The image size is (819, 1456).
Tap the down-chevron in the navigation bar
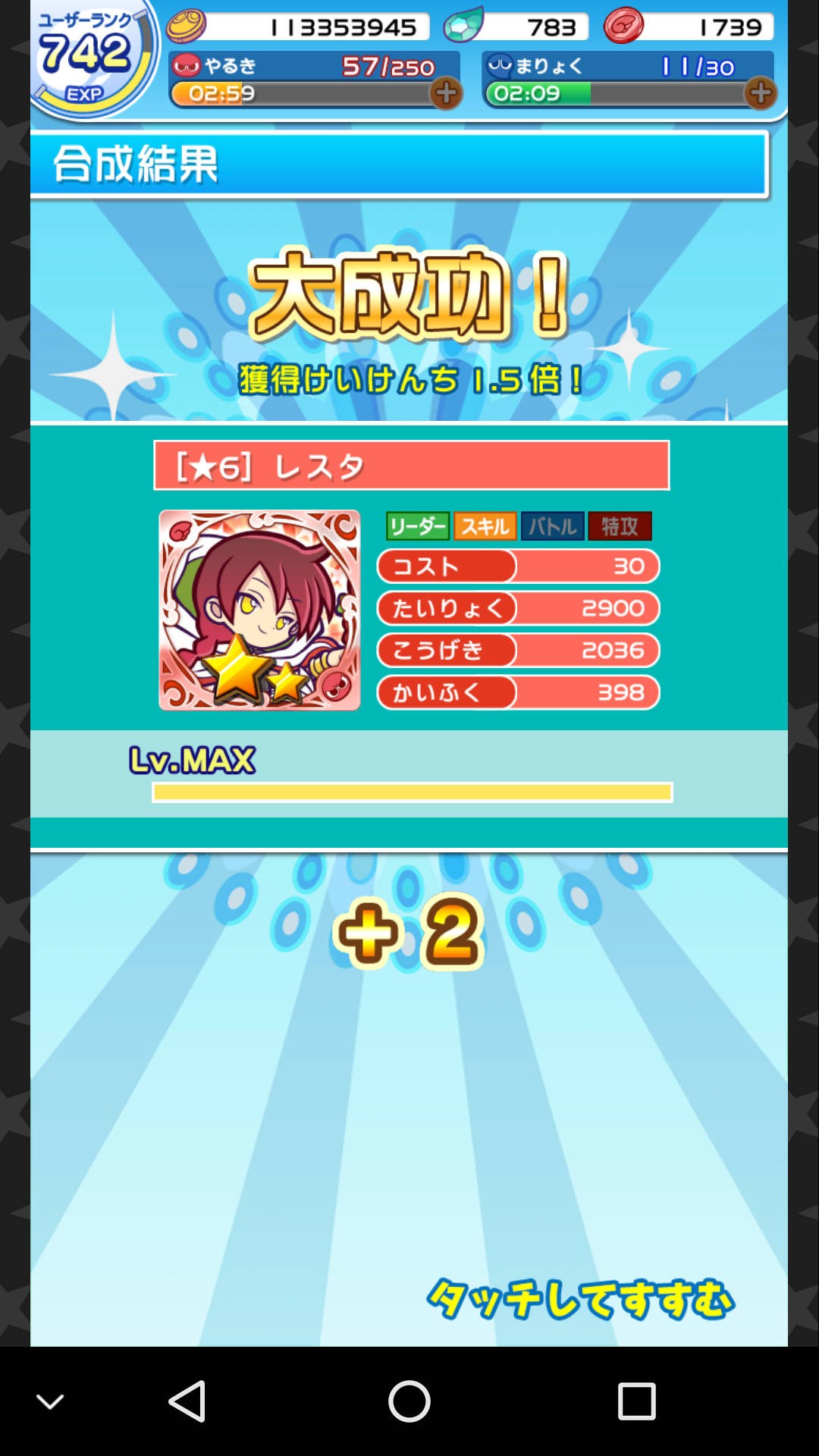pyautogui.click(x=51, y=1401)
